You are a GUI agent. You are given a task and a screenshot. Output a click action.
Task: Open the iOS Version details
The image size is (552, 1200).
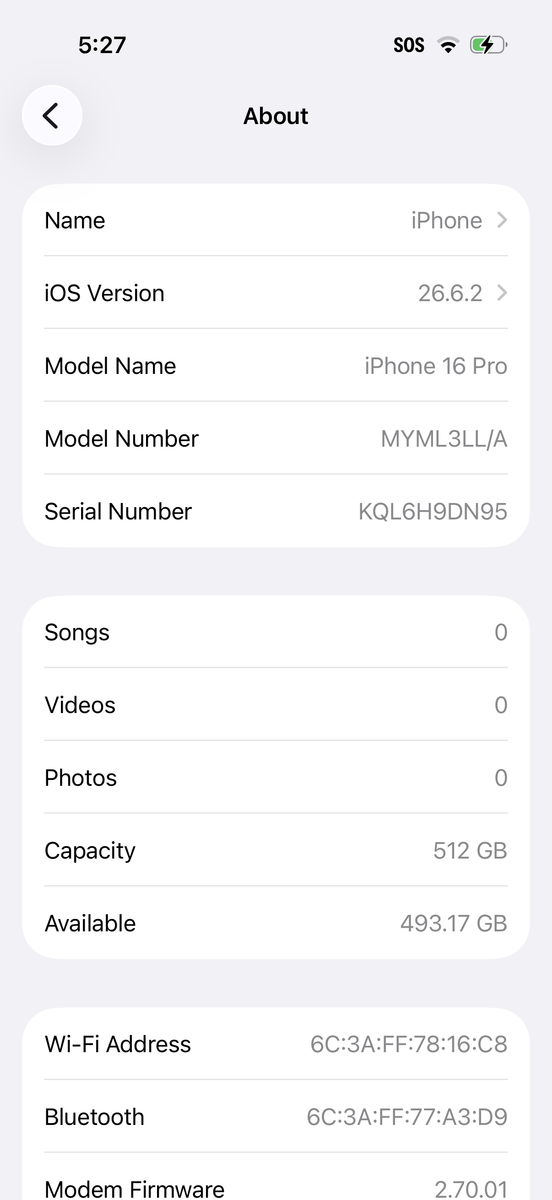point(276,293)
